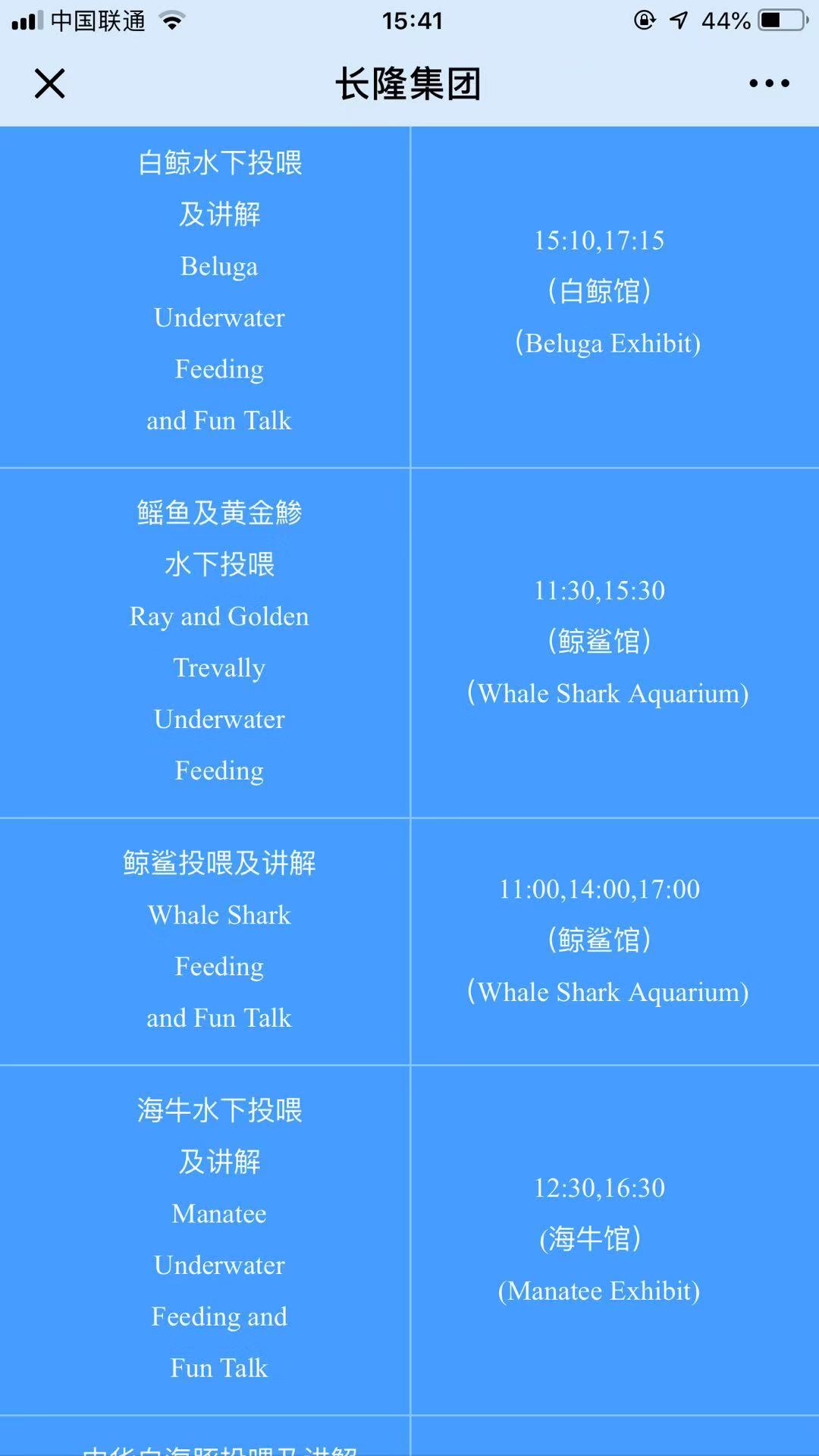Image resolution: width=819 pixels, height=1456 pixels.
Task: Tap the orientation lock icon
Action: [x=644, y=20]
